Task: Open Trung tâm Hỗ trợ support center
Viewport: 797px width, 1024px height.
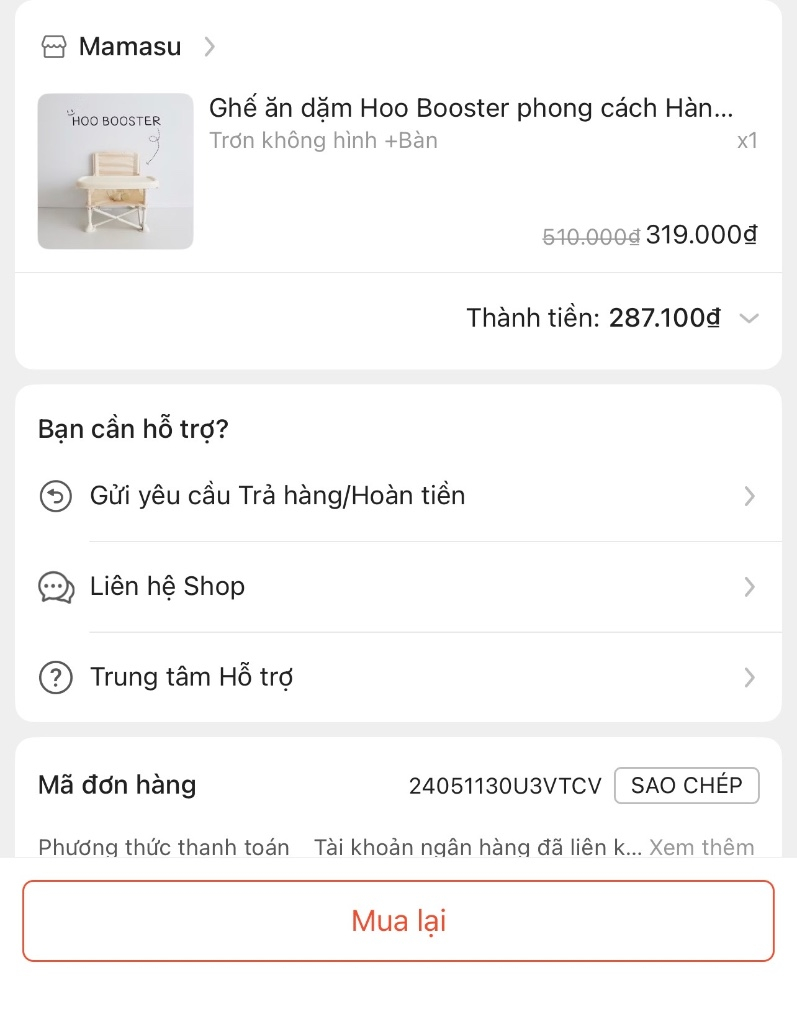Action: pos(191,677)
